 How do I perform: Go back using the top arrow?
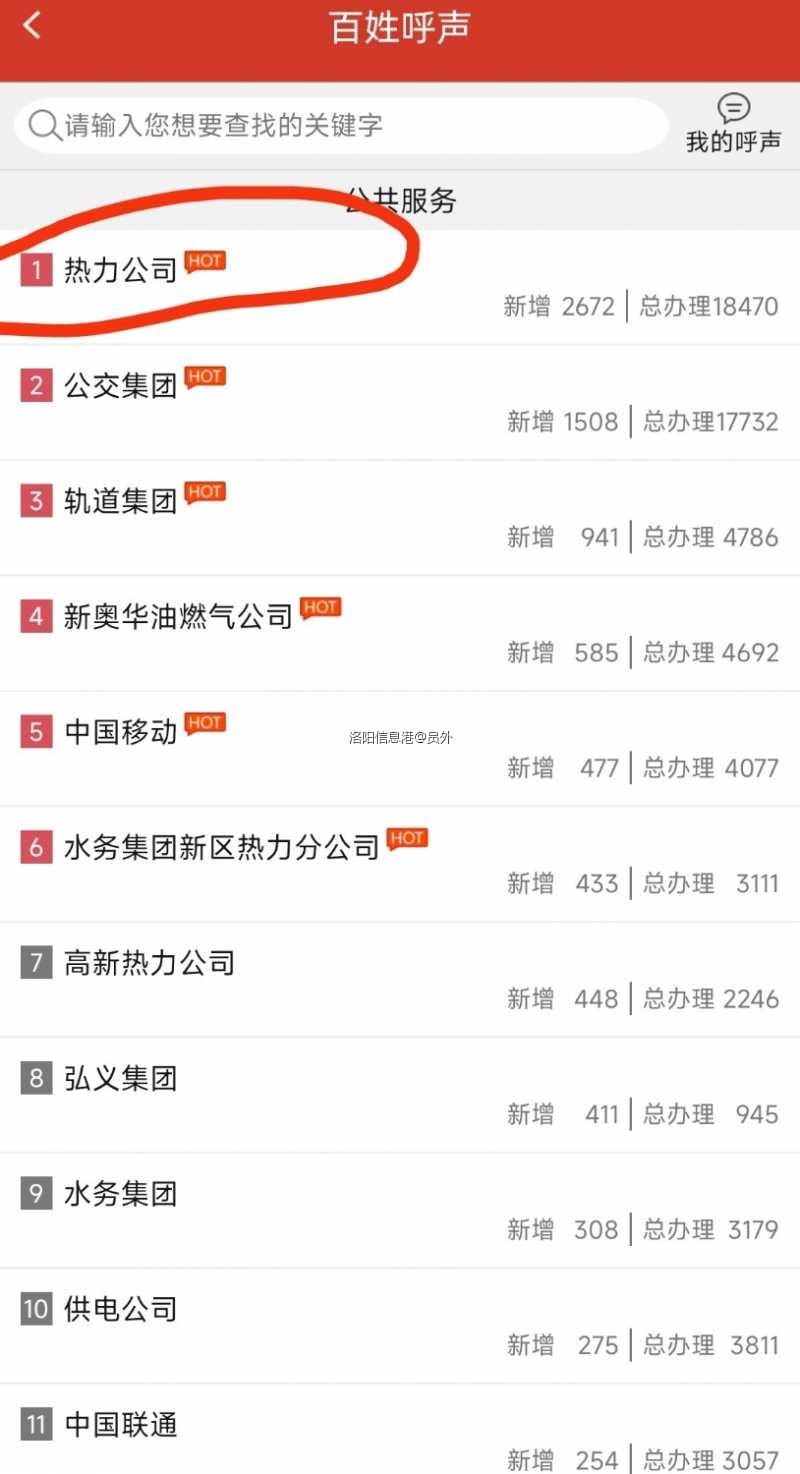(33, 26)
